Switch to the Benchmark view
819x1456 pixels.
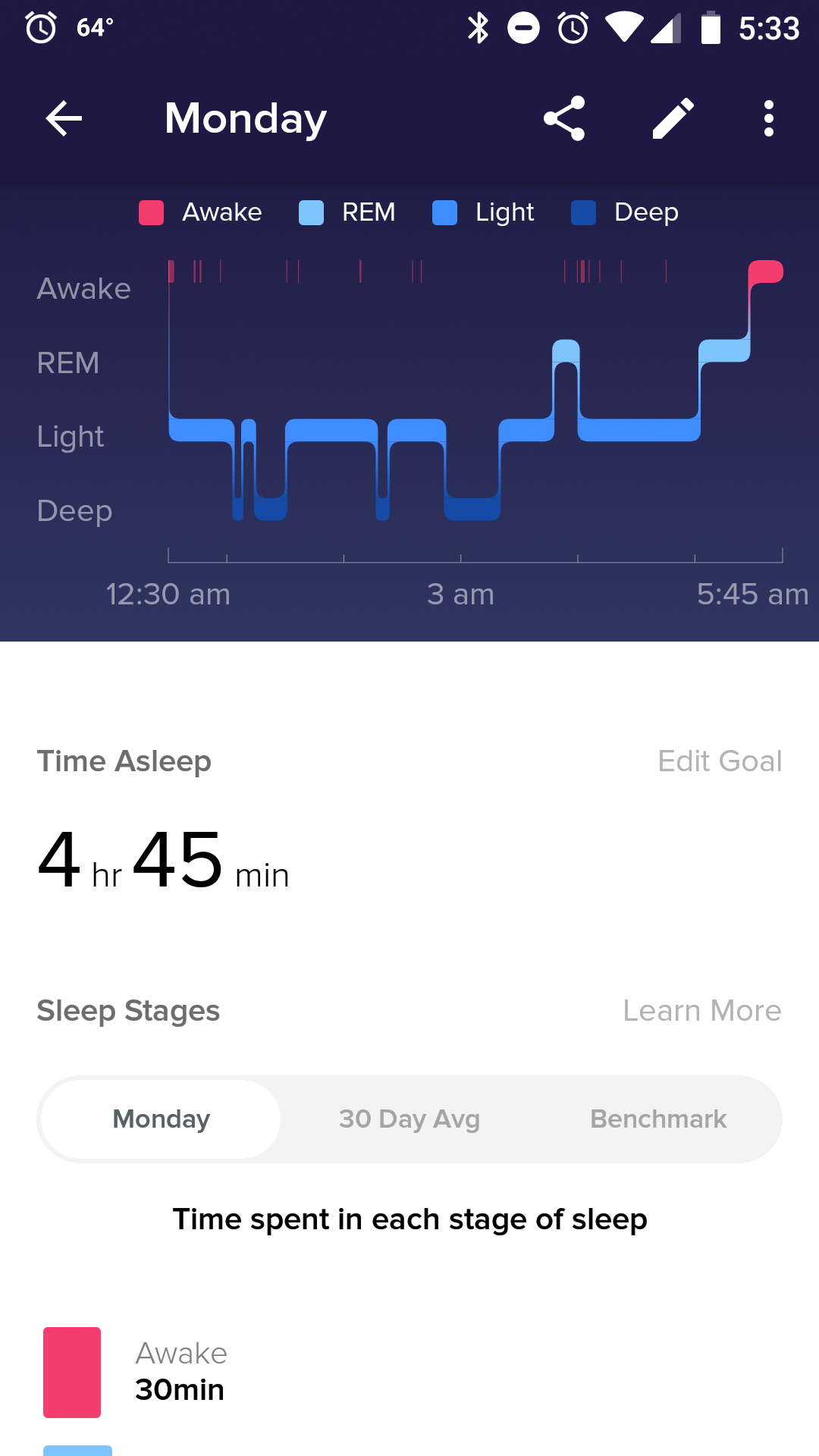(x=658, y=1119)
